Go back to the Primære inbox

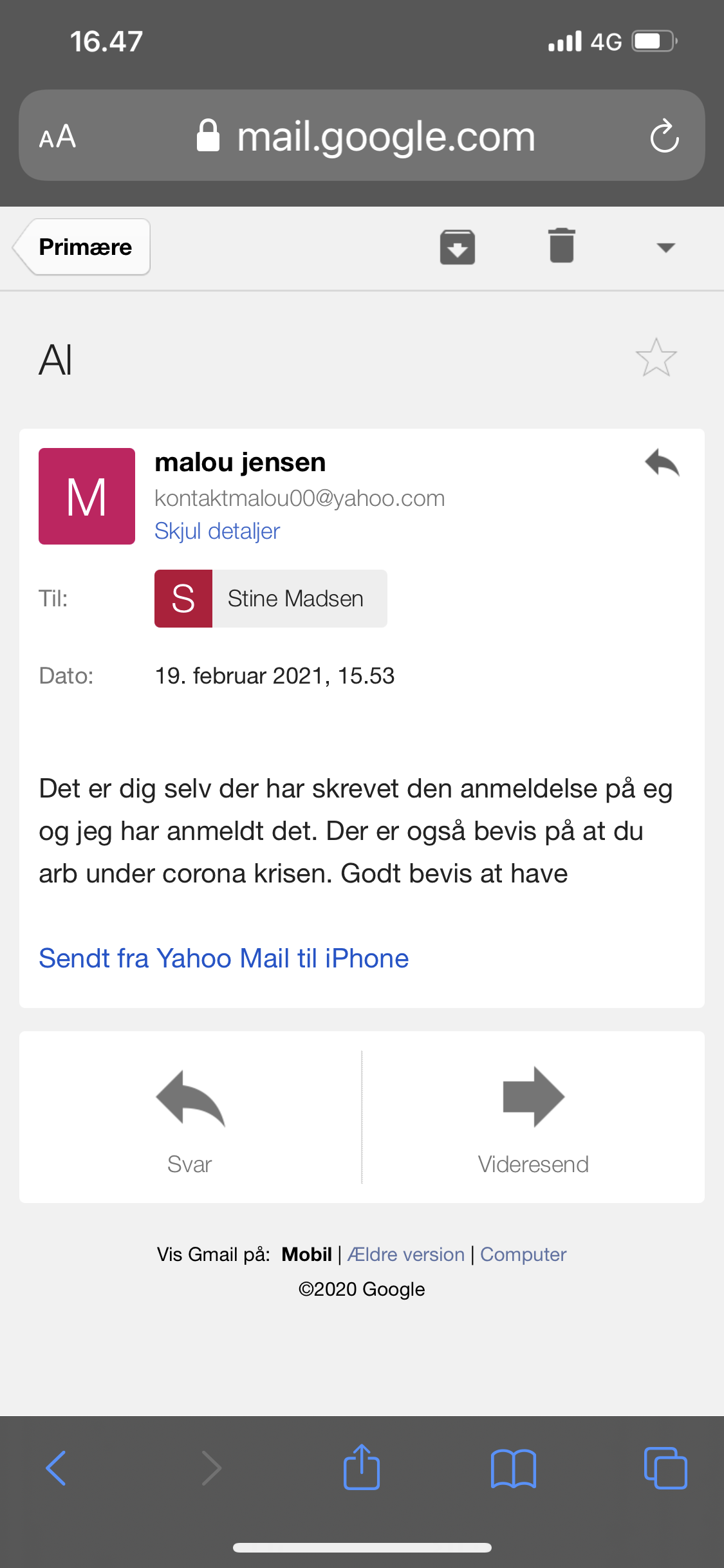(84, 247)
